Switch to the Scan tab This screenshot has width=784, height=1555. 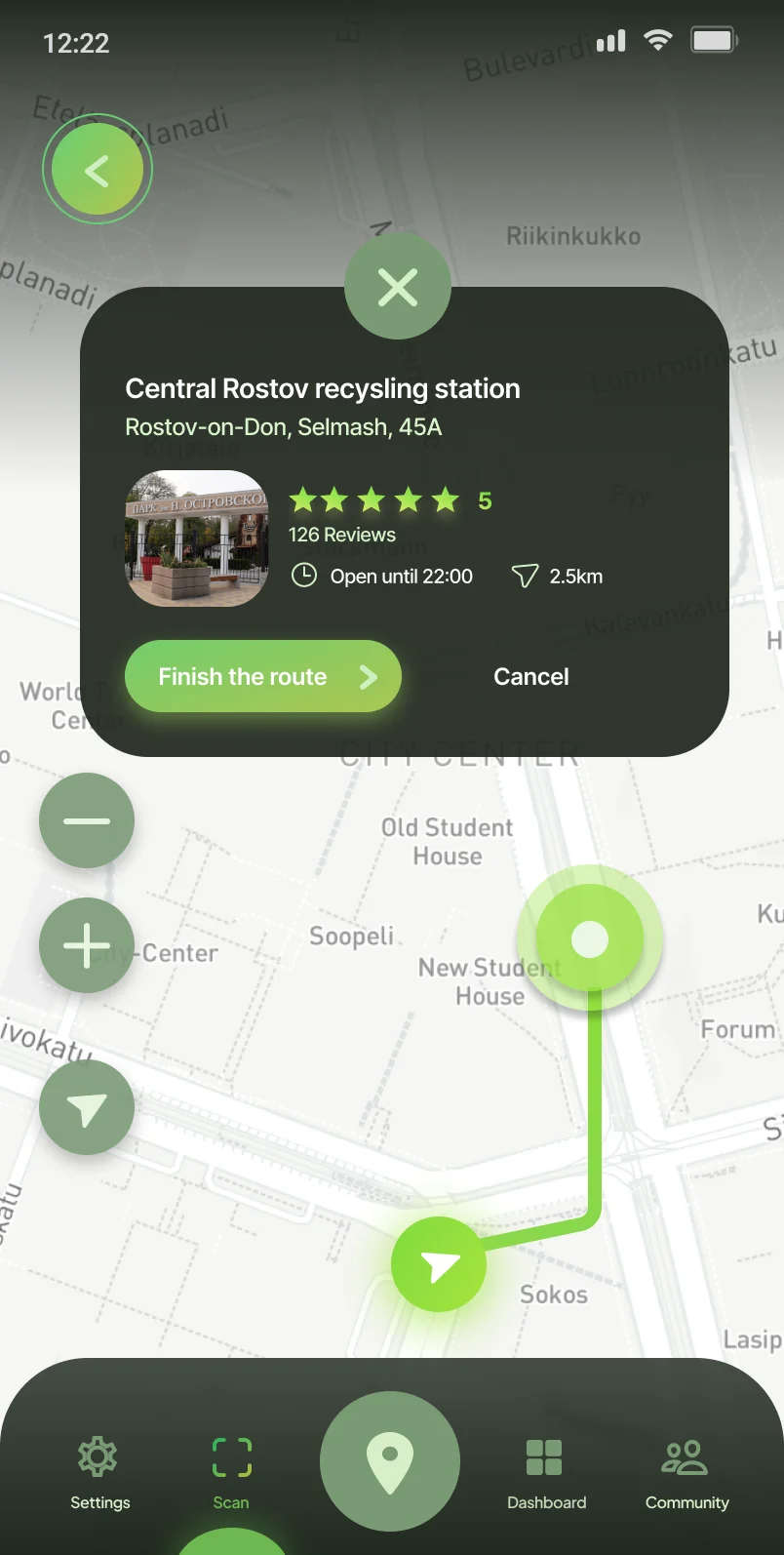tap(231, 1473)
